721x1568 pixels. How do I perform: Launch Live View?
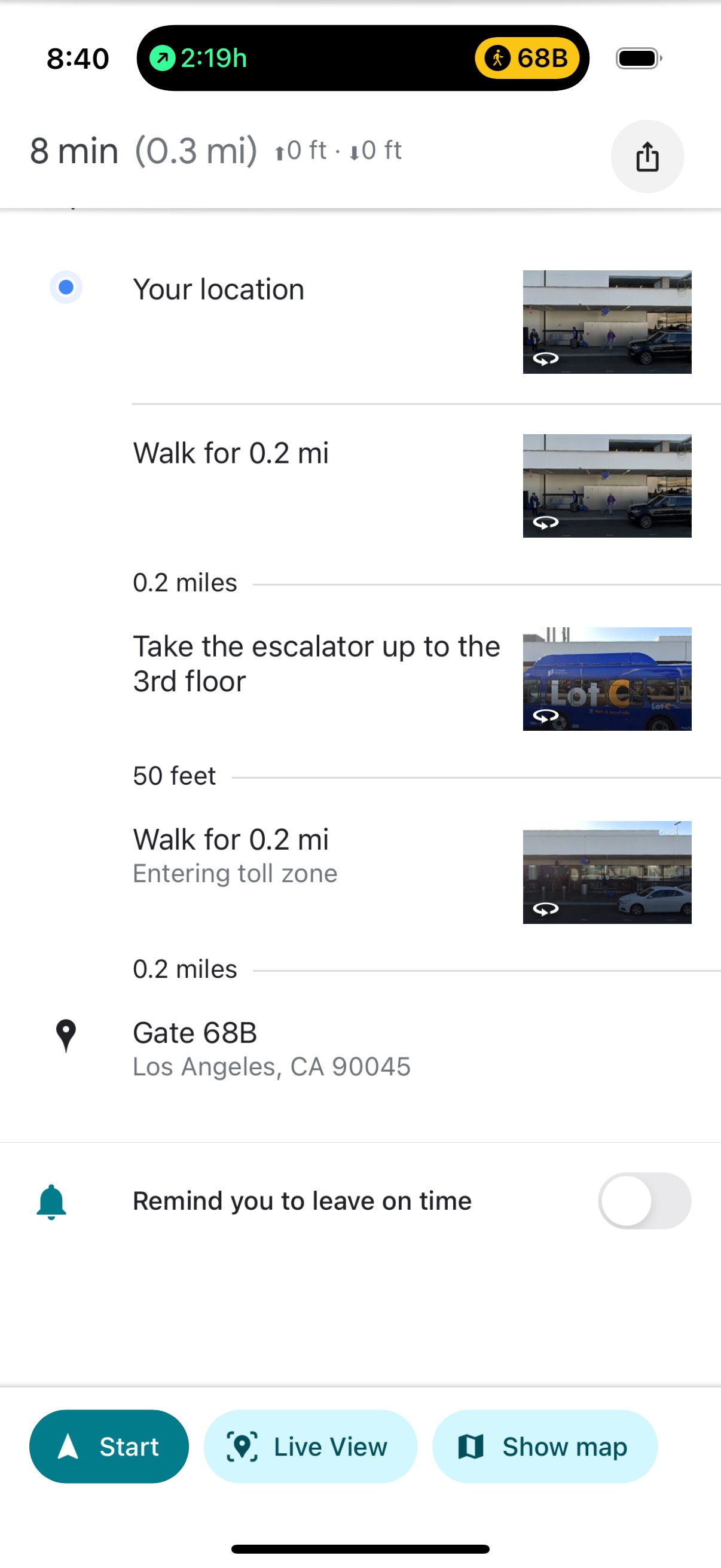click(310, 1445)
